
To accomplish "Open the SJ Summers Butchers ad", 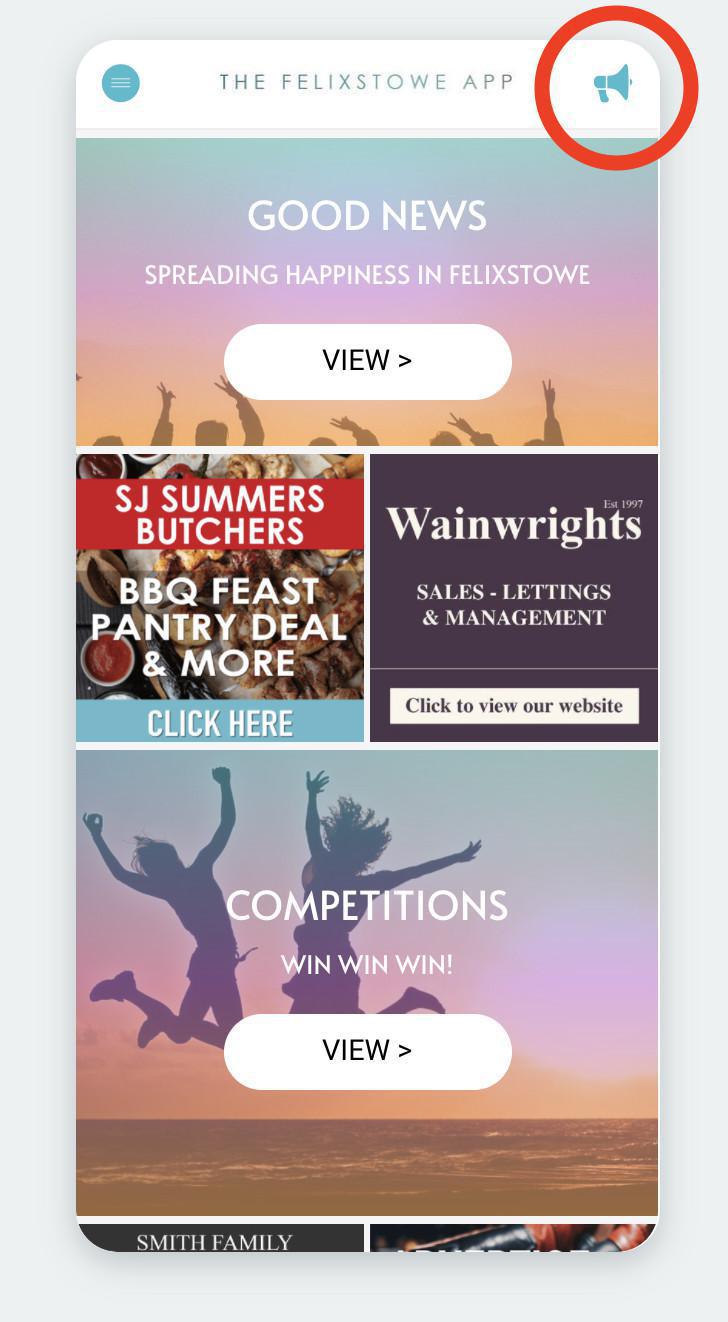I will point(220,598).
